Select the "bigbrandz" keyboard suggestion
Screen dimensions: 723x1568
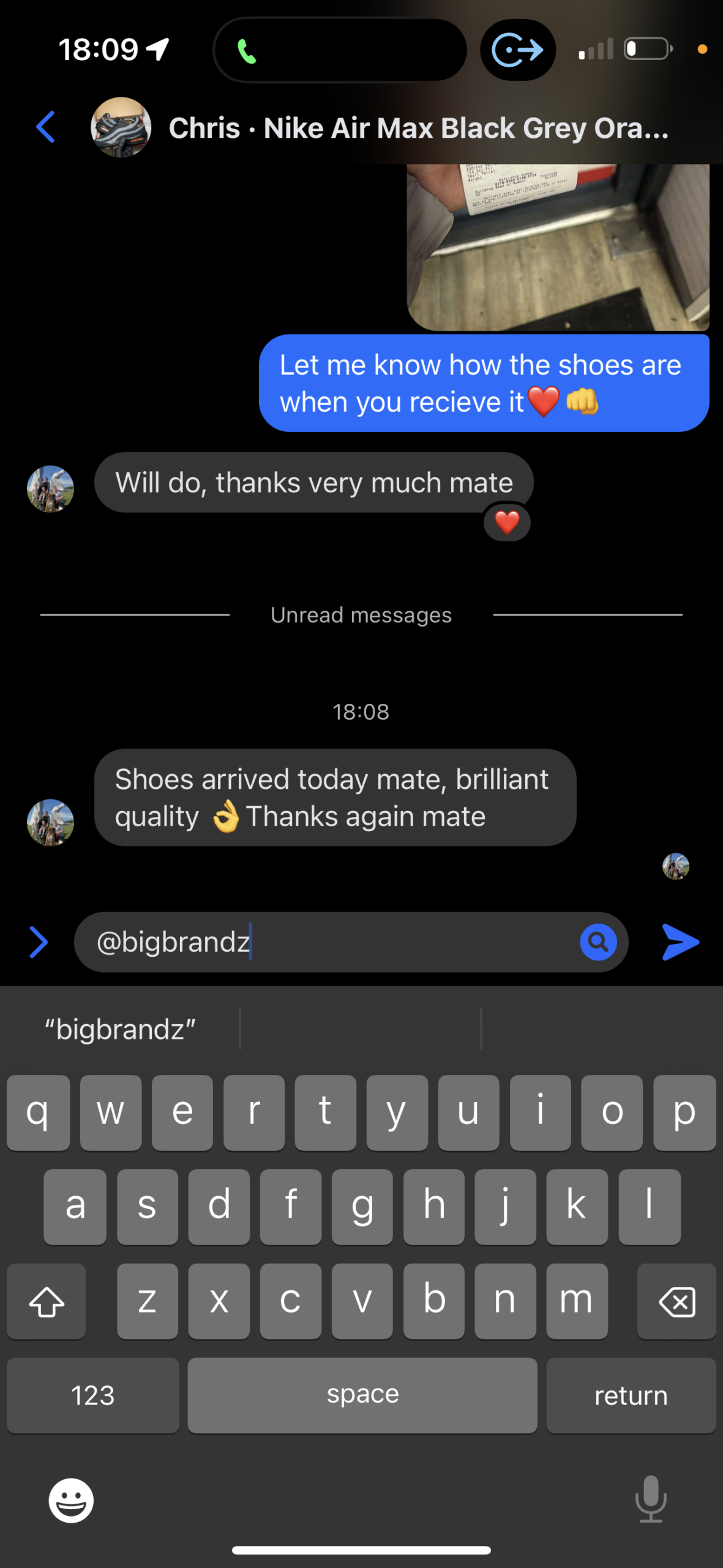(121, 1030)
